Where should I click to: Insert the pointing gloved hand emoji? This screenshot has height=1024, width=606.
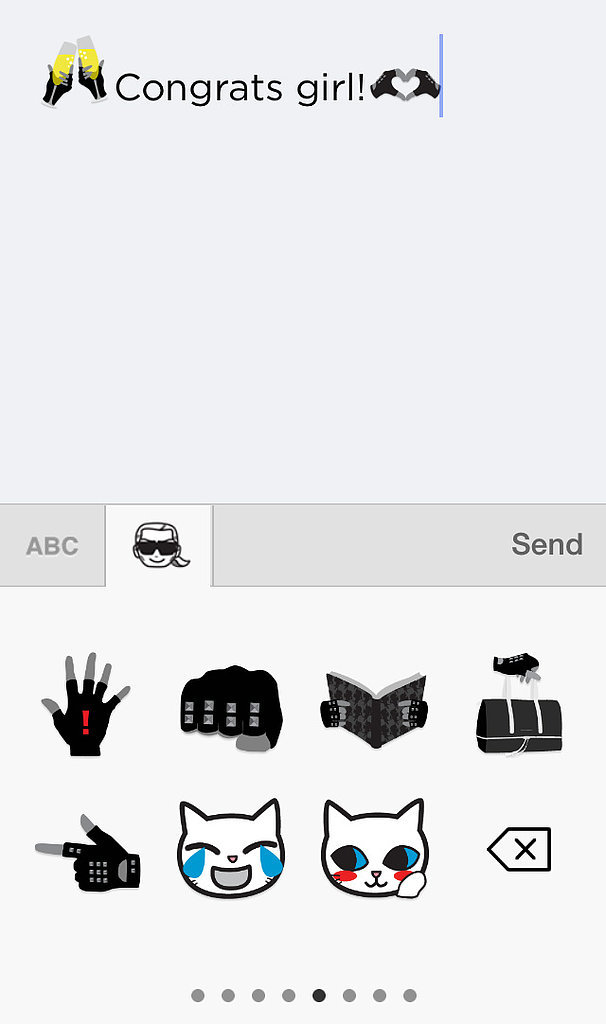(88, 851)
